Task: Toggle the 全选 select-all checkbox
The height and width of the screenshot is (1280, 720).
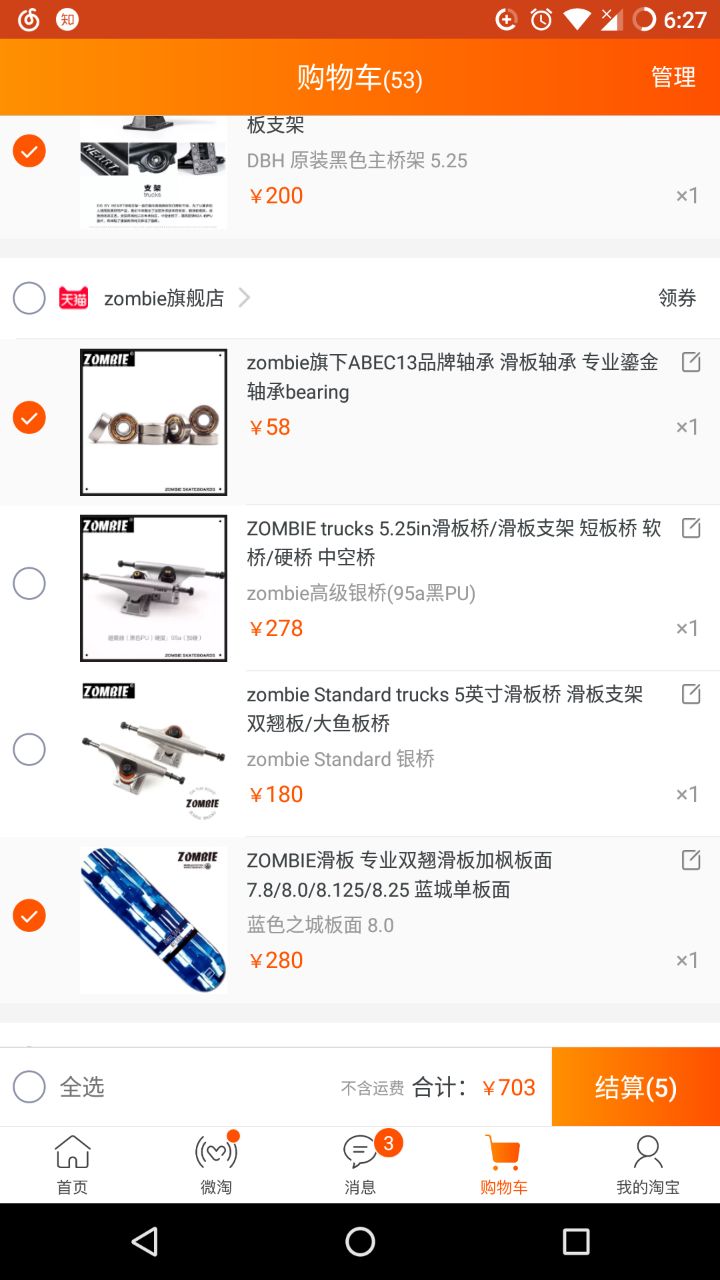Action: (29, 1087)
